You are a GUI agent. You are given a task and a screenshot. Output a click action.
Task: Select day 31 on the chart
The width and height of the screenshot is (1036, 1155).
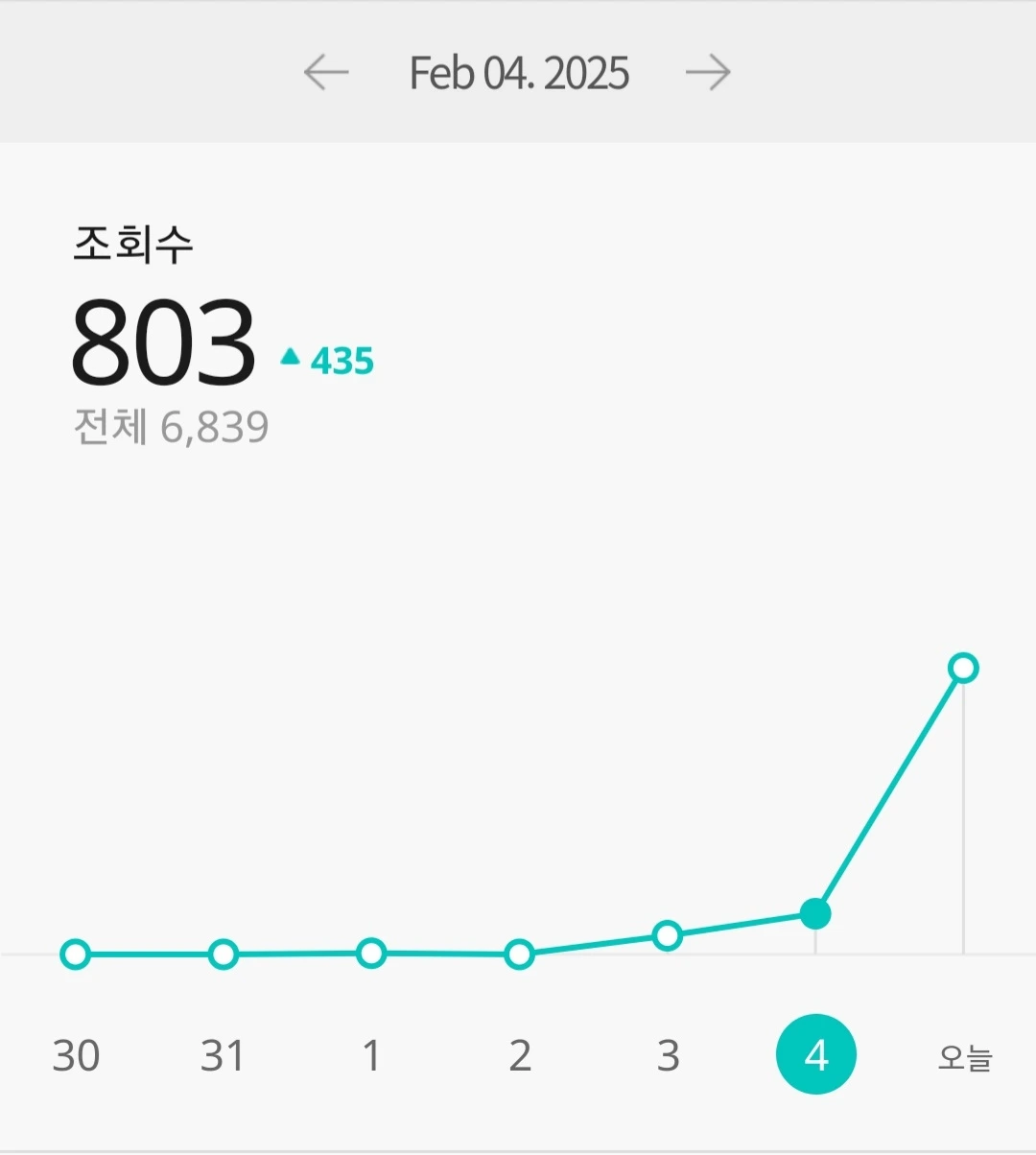223,1056
